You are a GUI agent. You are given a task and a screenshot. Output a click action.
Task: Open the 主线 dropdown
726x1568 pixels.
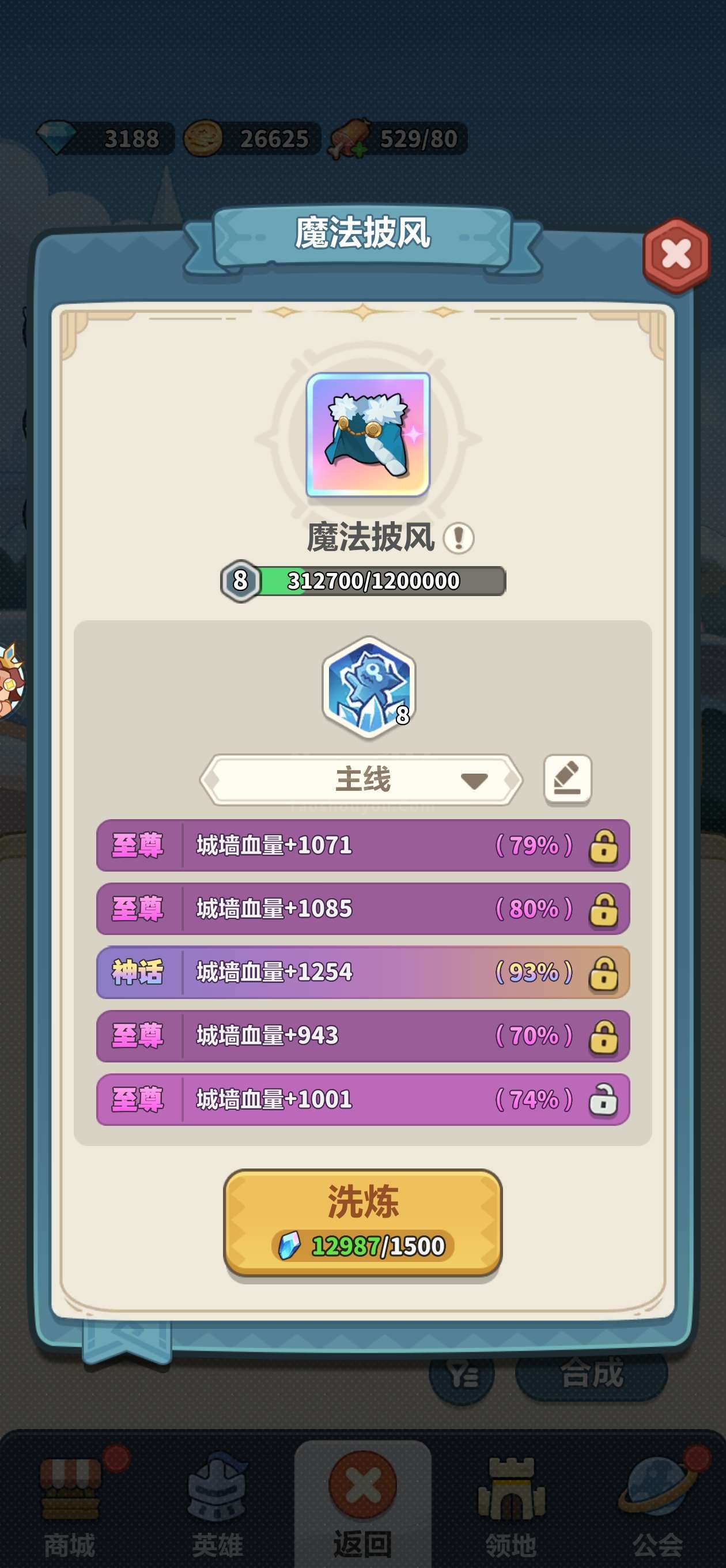361,780
